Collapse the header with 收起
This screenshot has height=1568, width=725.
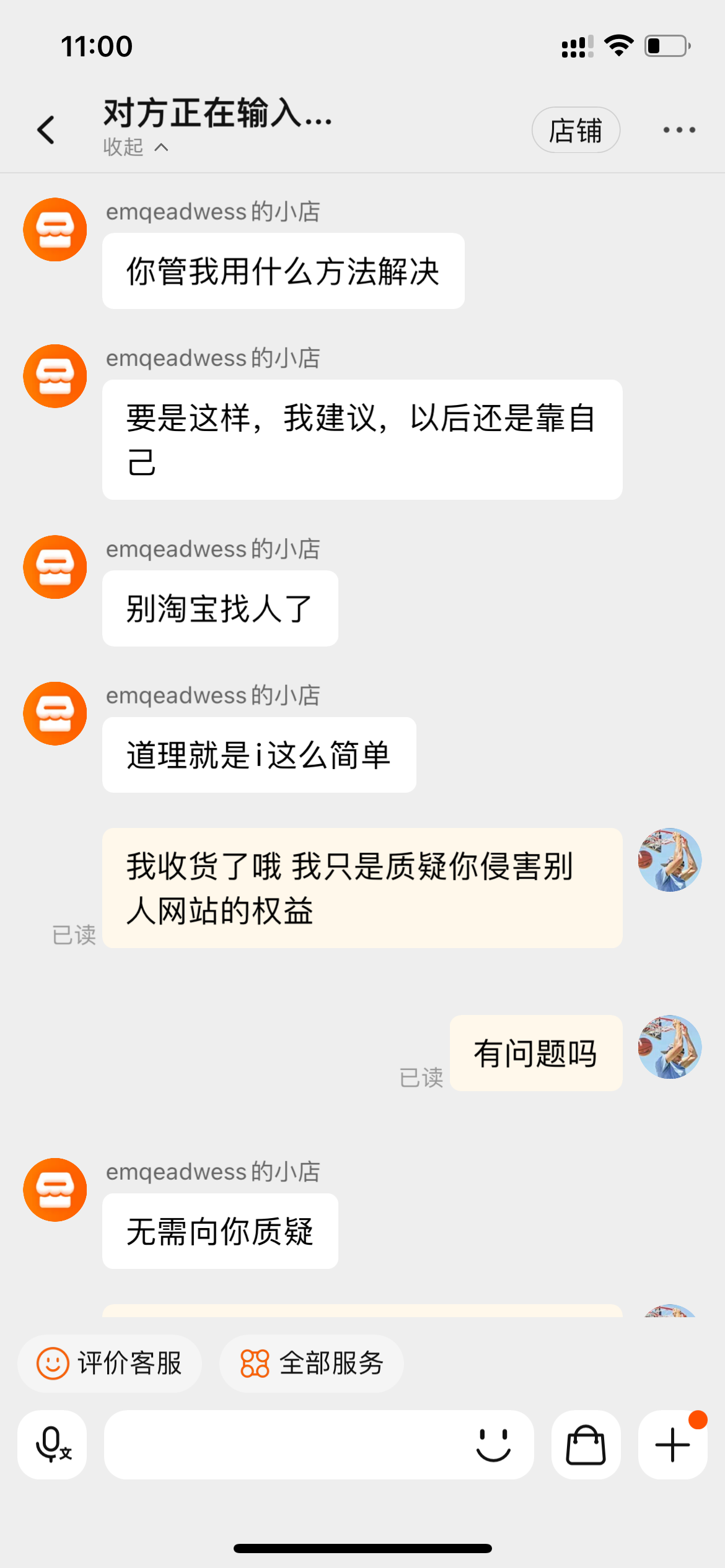click(135, 147)
